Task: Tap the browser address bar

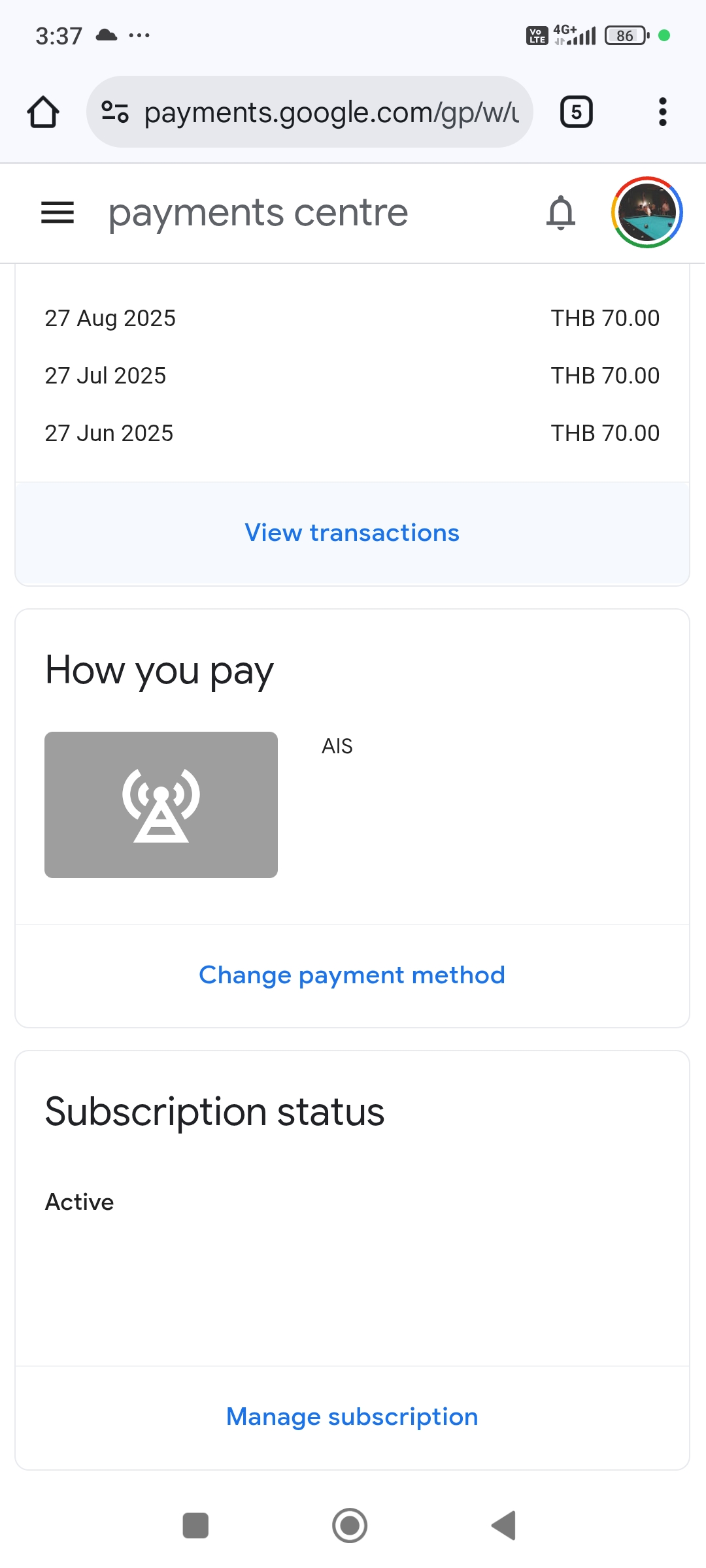Action: 331,112
